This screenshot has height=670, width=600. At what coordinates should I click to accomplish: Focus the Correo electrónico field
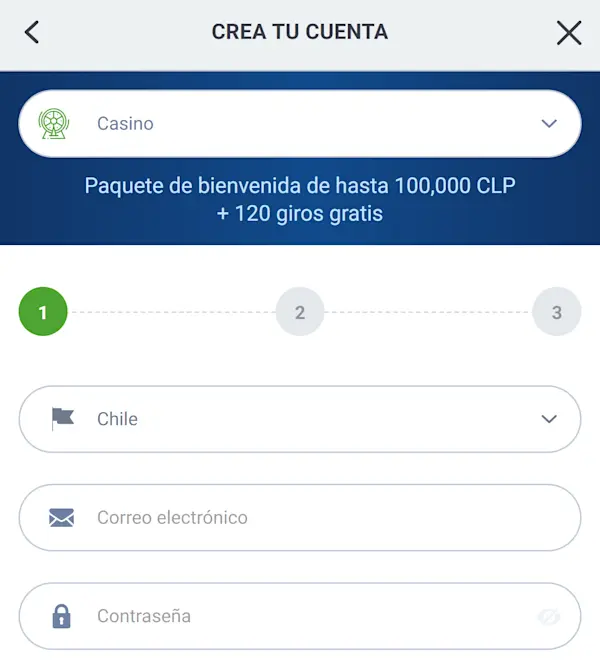tap(299, 518)
